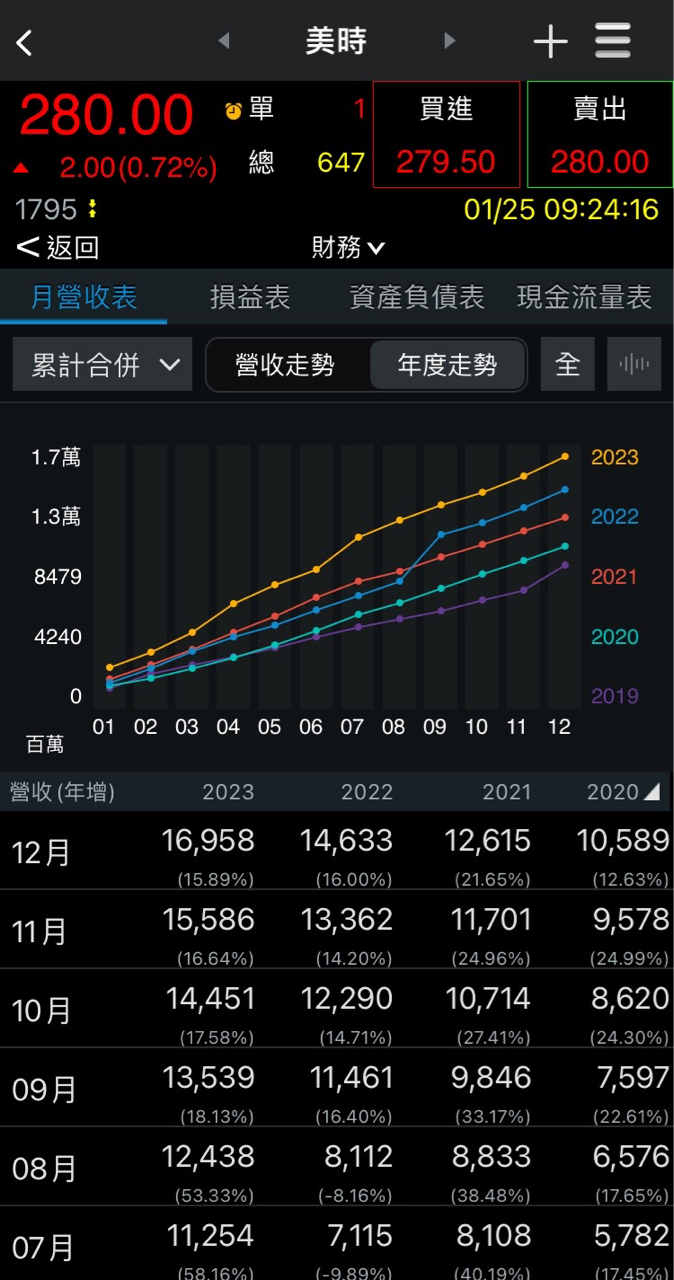Switch to the 資產負債表 tab
This screenshot has width=674, height=1280.
pyautogui.click(x=417, y=297)
